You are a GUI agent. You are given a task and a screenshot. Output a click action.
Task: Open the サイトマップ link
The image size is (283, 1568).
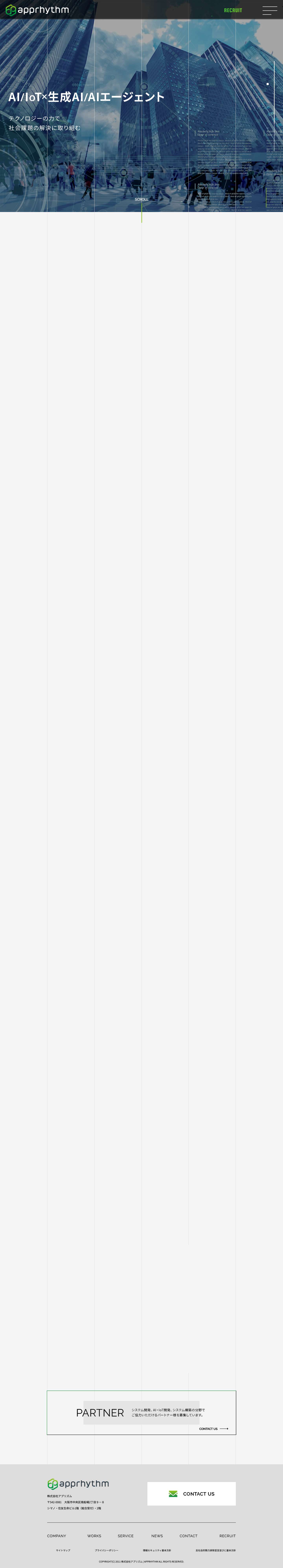63,1550
